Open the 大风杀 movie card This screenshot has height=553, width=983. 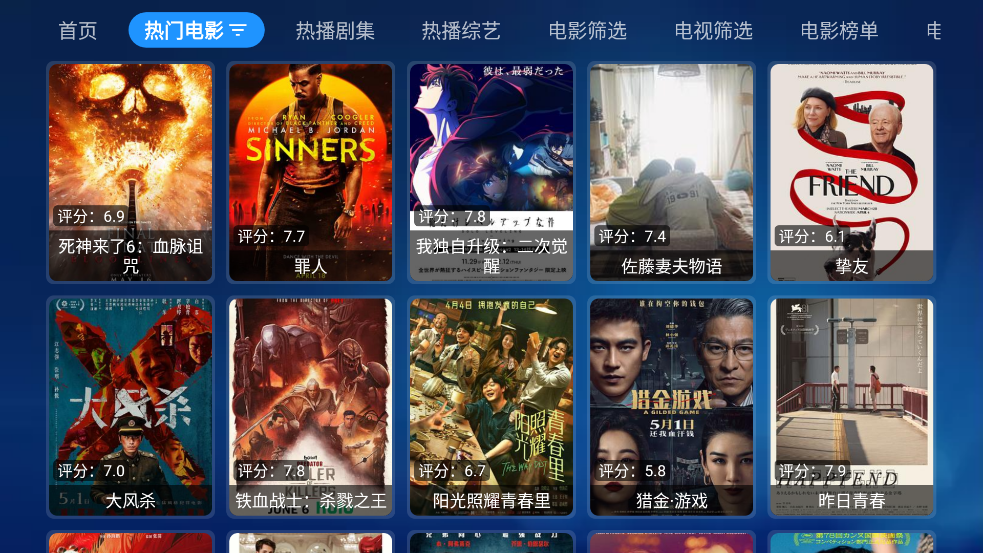pyautogui.click(x=131, y=406)
